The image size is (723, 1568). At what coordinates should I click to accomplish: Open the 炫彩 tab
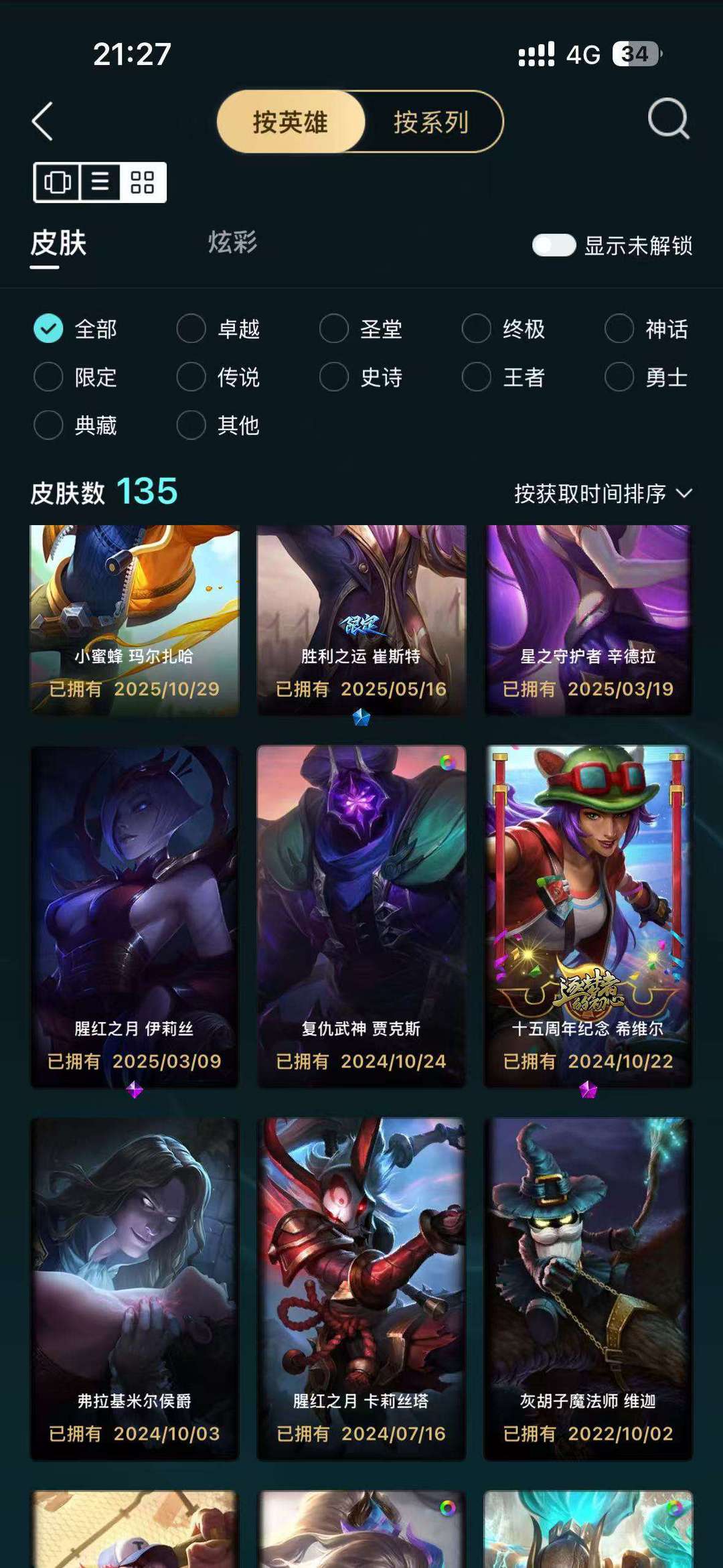[232, 242]
